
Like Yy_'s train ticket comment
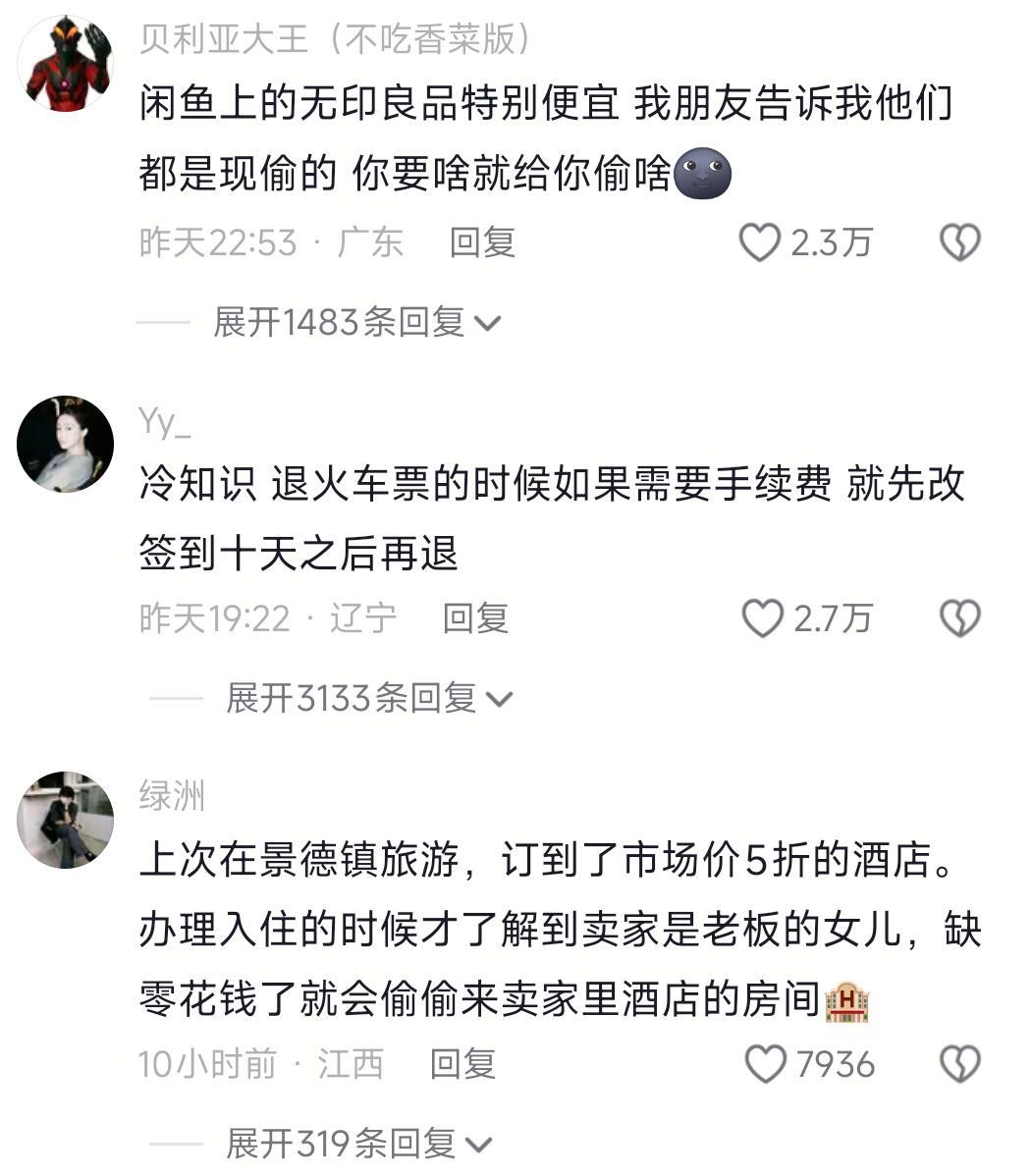[762, 618]
